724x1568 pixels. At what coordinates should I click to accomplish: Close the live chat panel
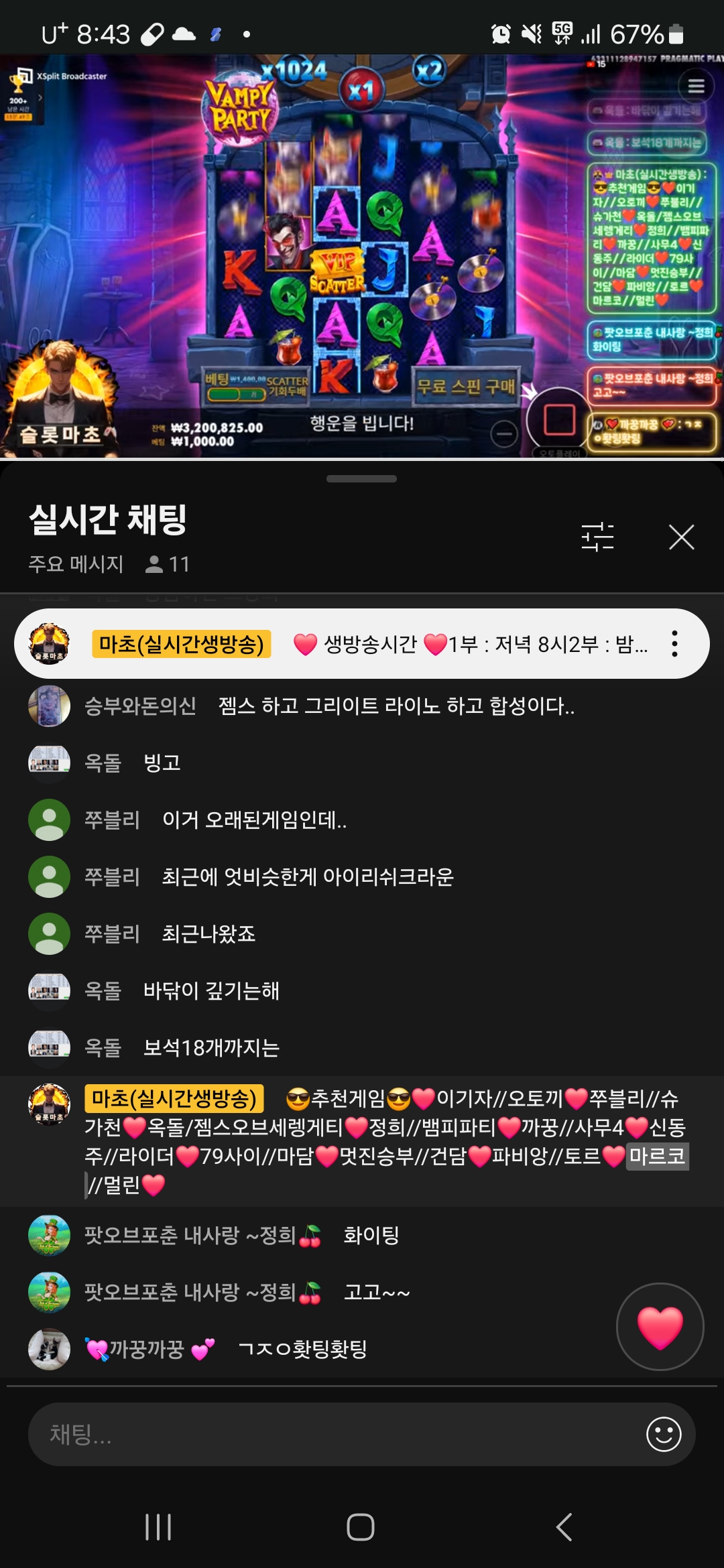(681, 537)
